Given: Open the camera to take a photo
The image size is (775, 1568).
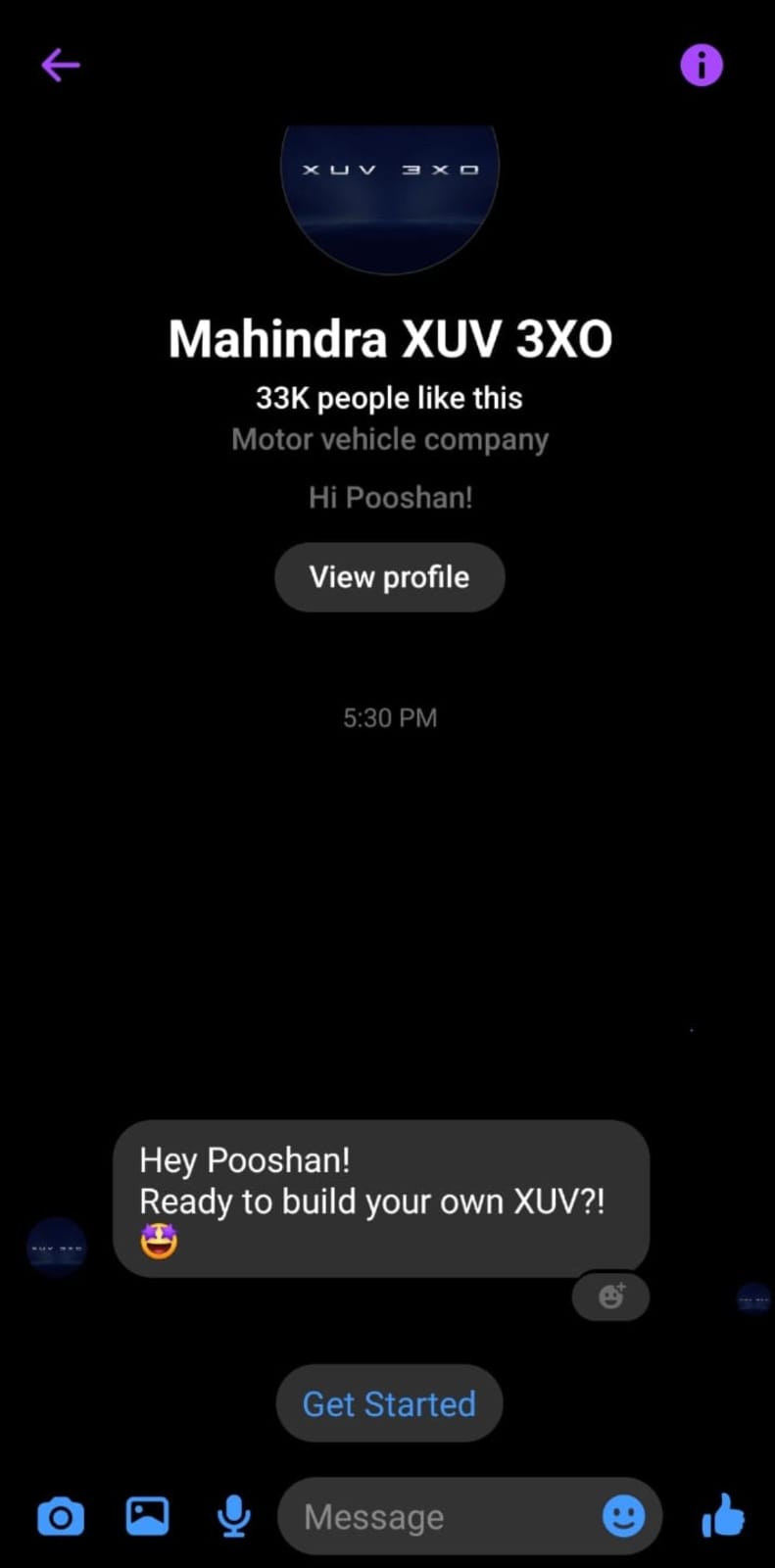Looking at the screenshot, I should (x=61, y=1517).
